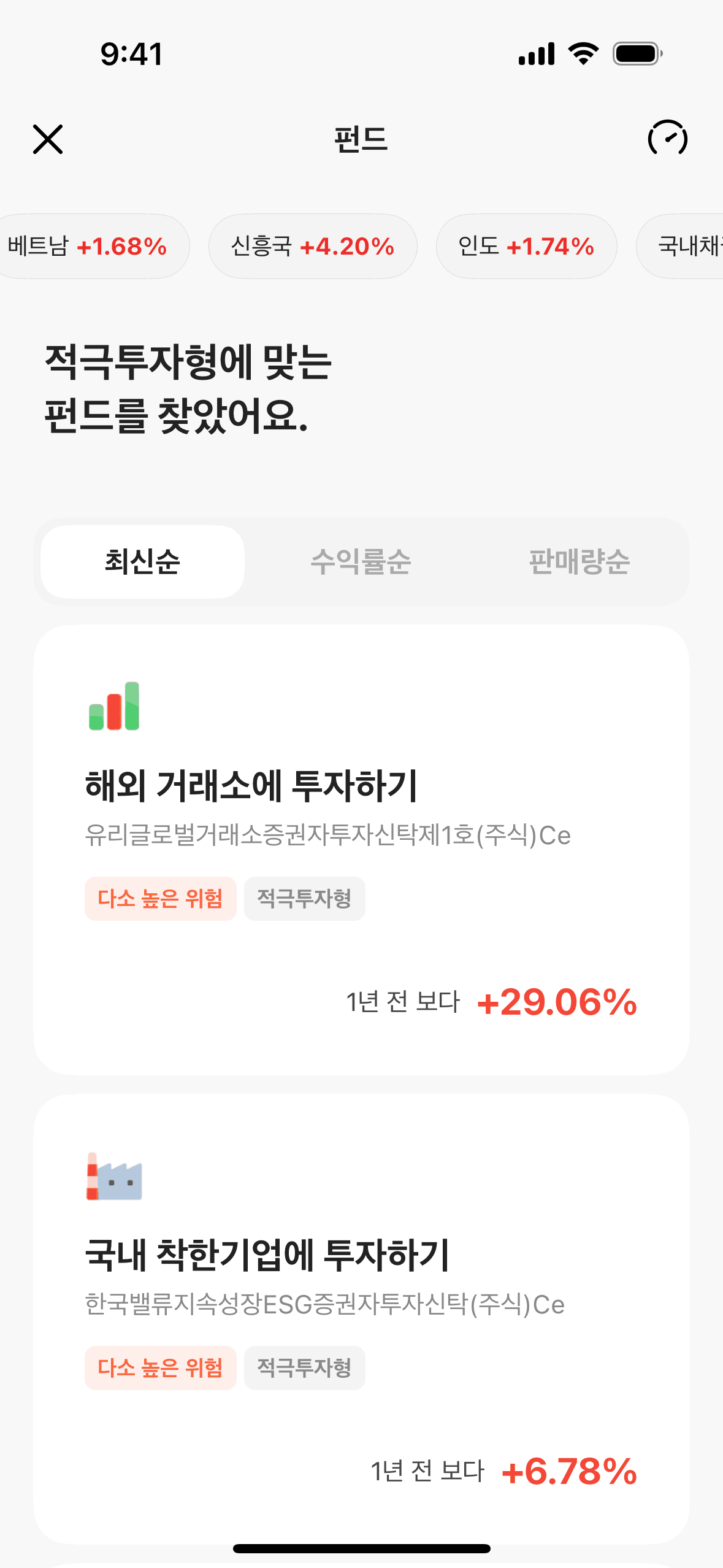Open the 해외 거래소에 투자하기 fund card
Viewport: 723px width, 1568px height.
pos(361,849)
